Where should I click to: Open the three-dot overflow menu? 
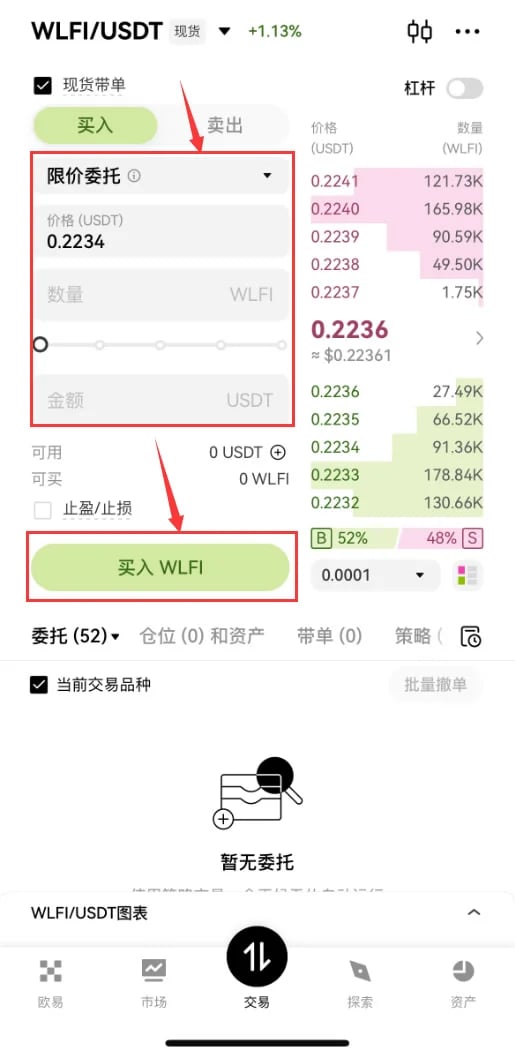click(467, 31)
